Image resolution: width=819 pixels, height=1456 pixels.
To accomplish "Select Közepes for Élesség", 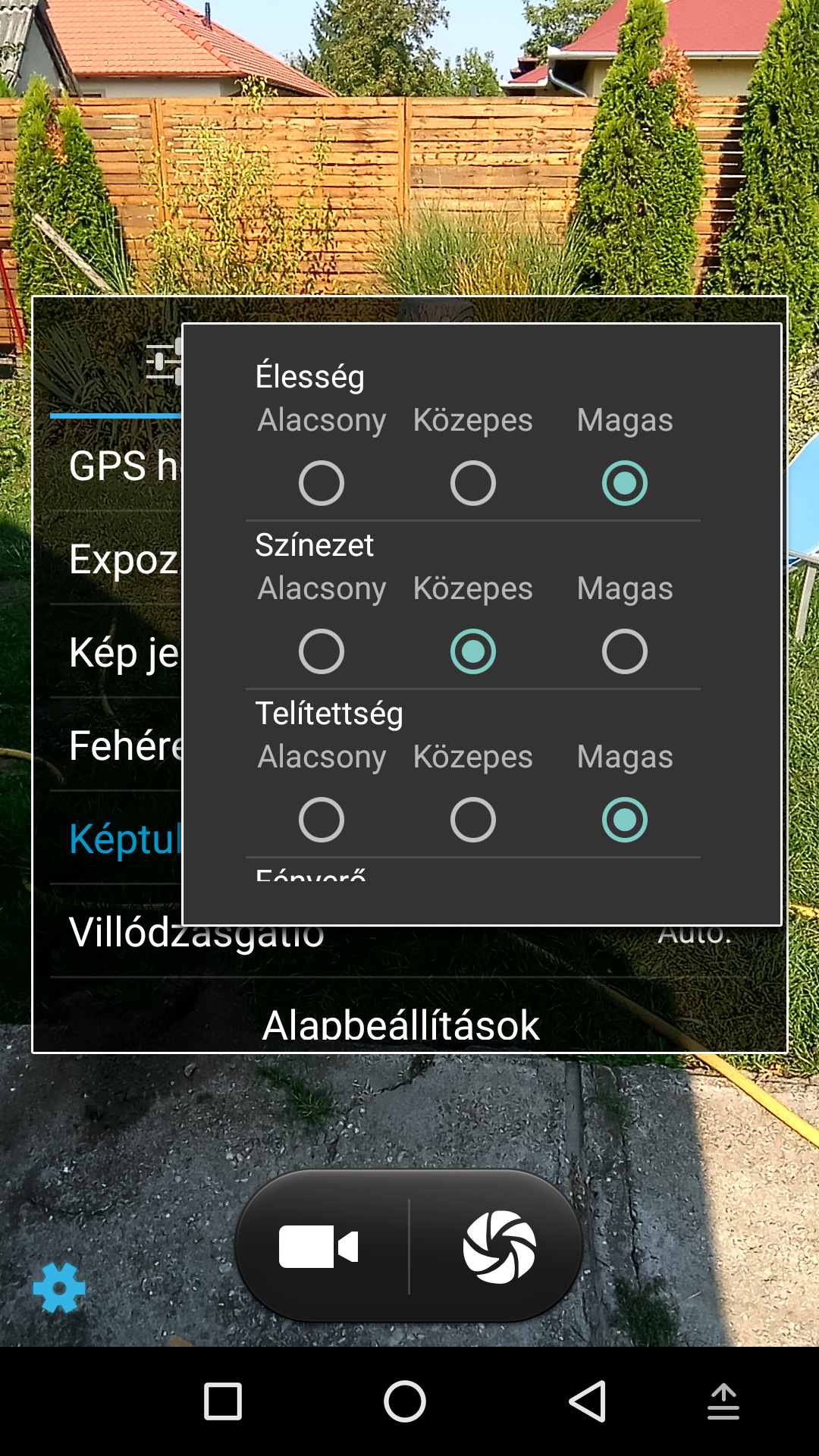I will (x=473, y=483).
